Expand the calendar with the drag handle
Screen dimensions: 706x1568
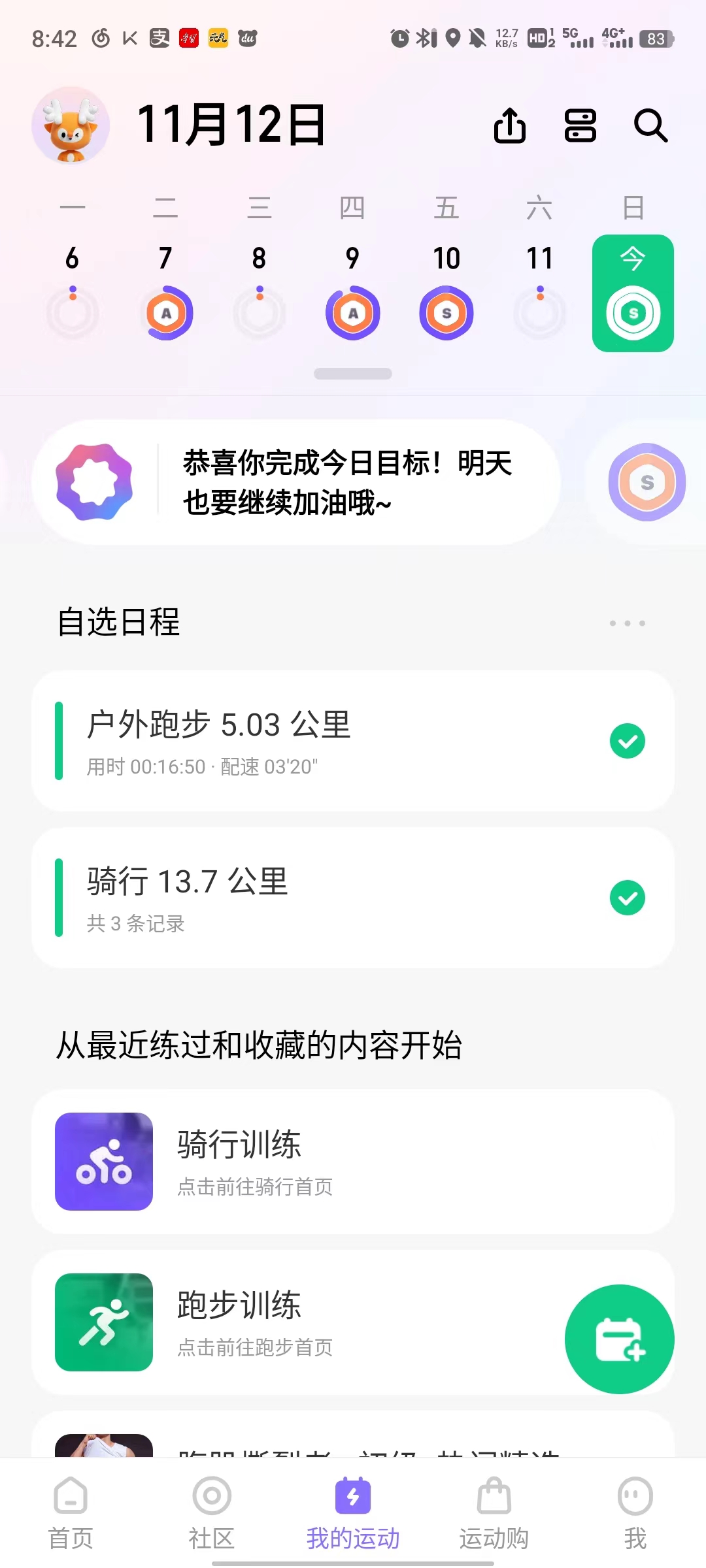coord(353,374)
